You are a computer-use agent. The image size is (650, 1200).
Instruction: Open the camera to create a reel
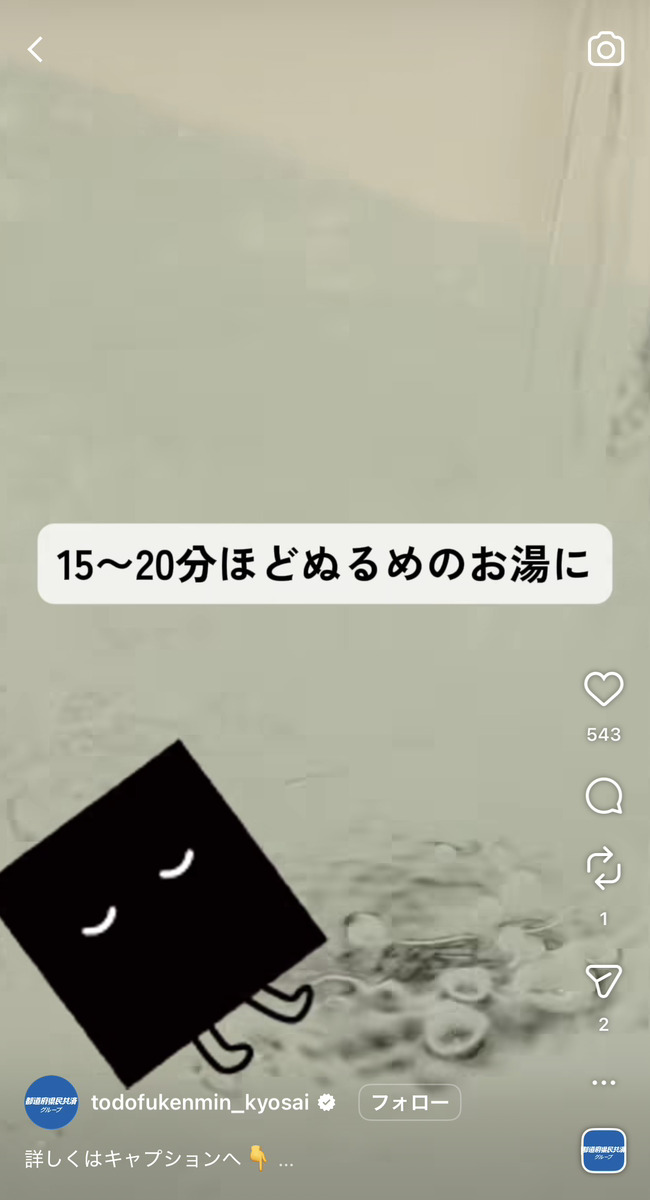click(x=605, y=50)
